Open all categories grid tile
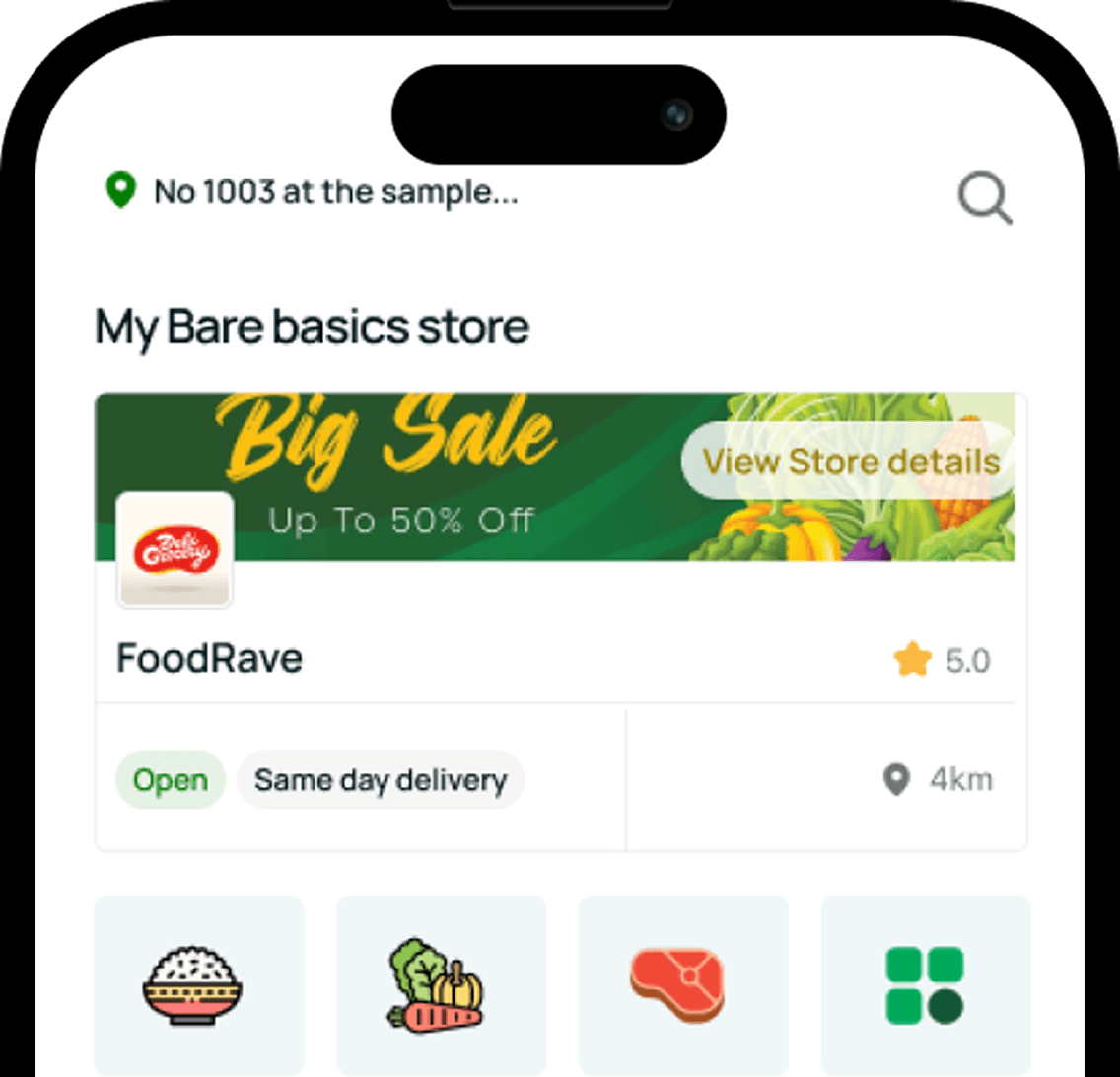 (924, 984)
